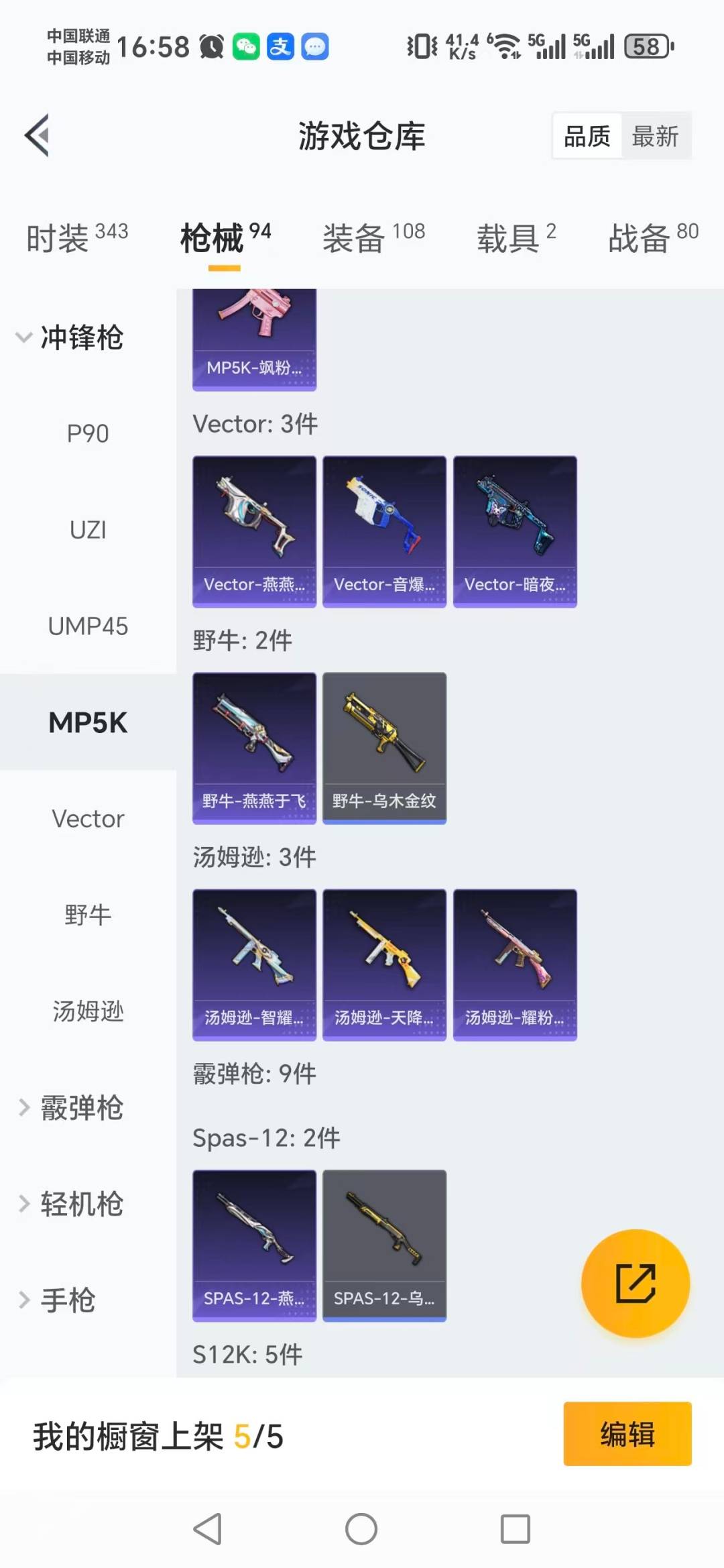Open the Vector-燕燕于飞 skin
724x1568 pixels.
[254, 530]
